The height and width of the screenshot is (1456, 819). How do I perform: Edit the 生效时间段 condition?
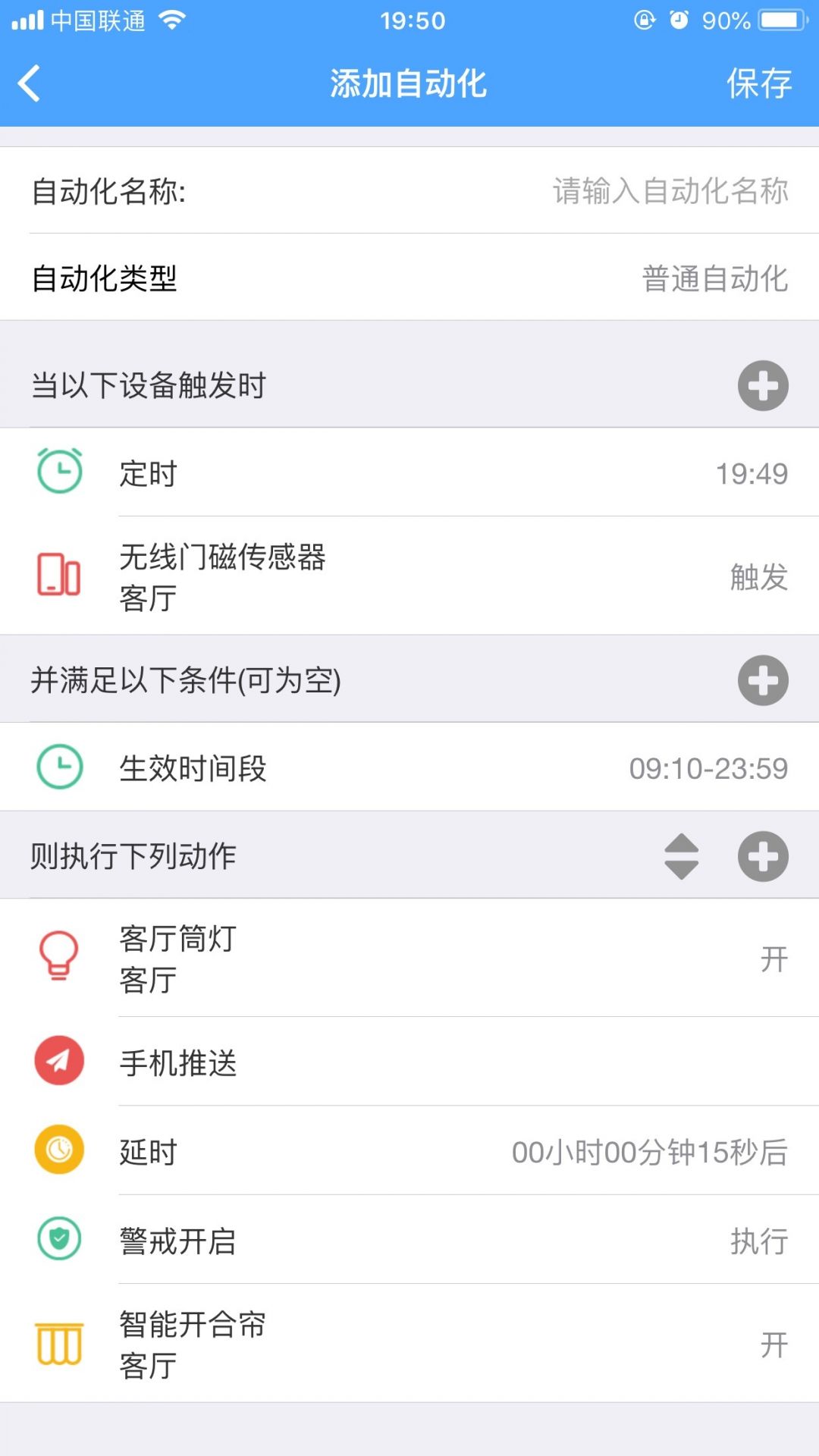tap(409, 767)
